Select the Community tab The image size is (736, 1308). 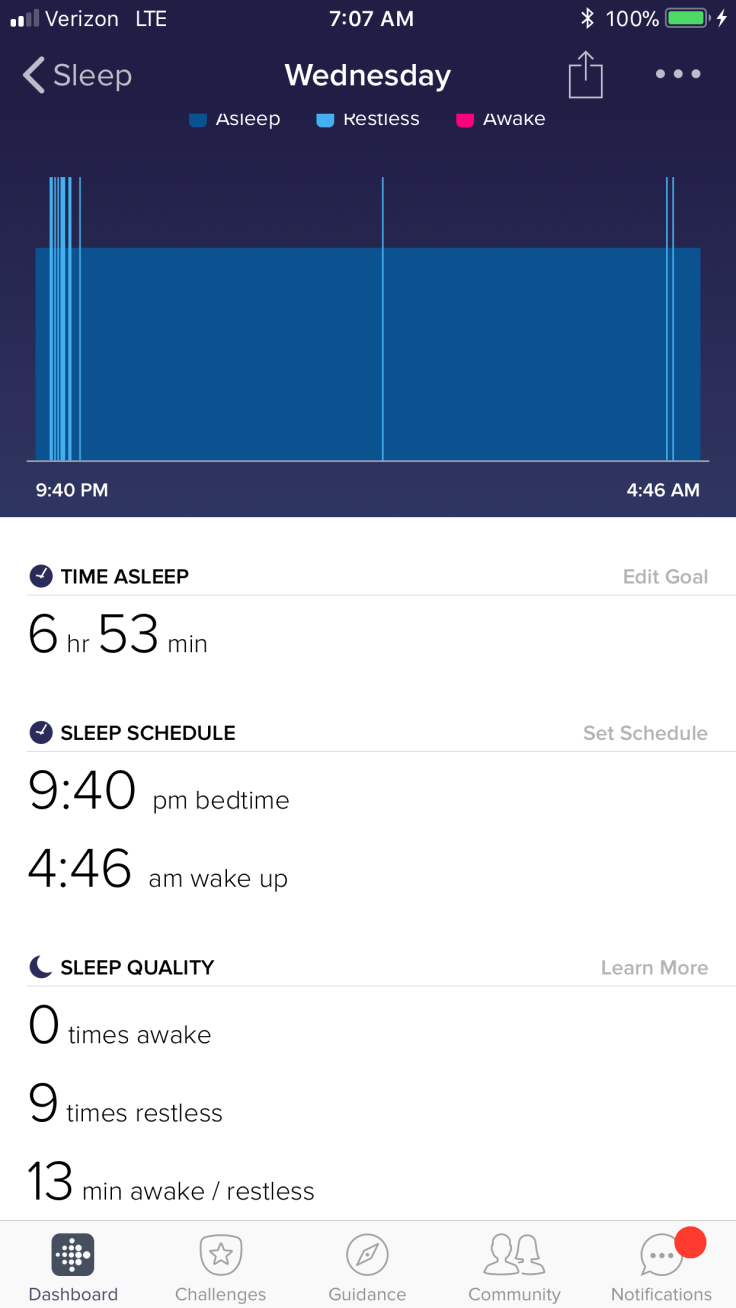[514, 1267]
